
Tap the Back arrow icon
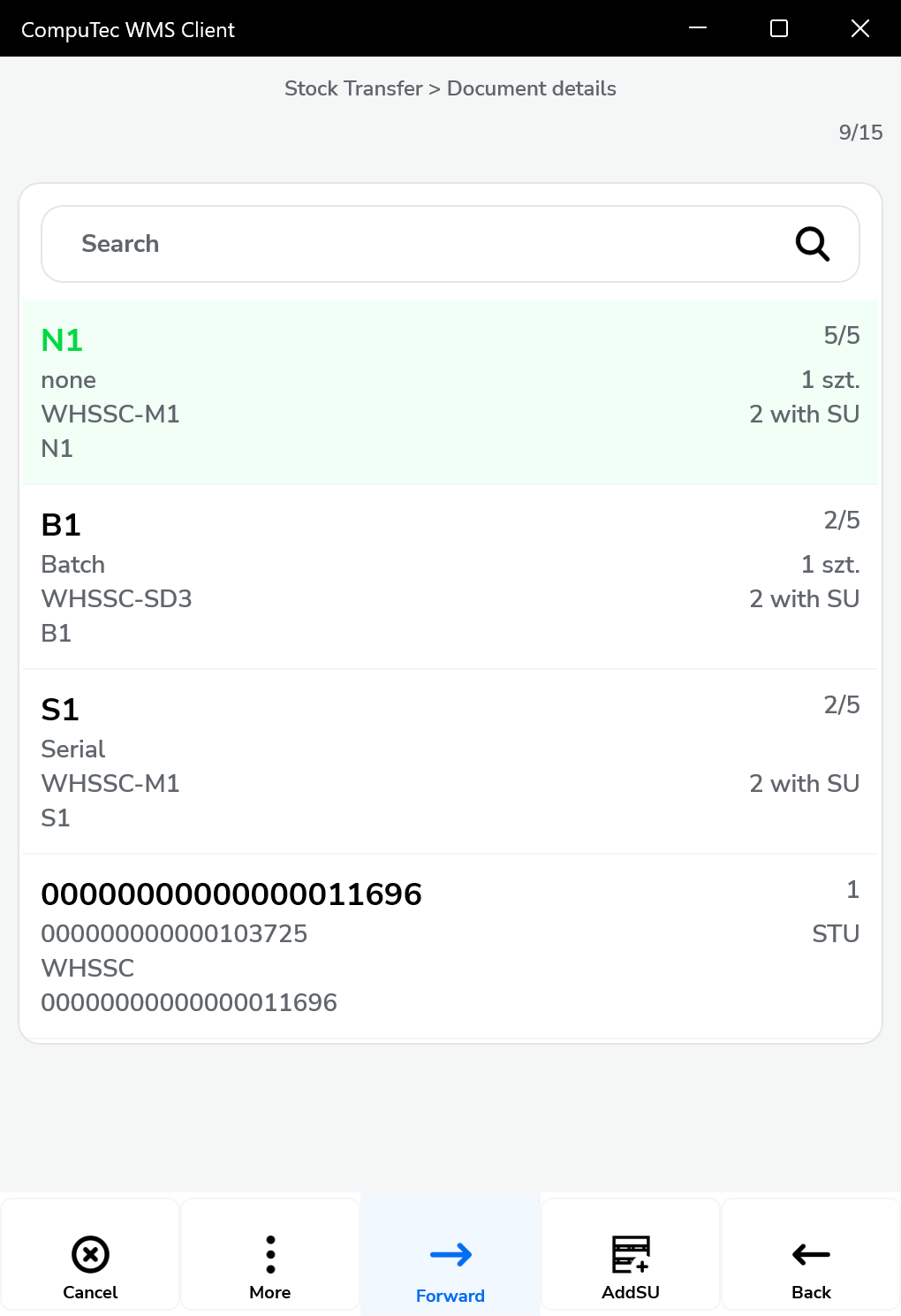810,1254
